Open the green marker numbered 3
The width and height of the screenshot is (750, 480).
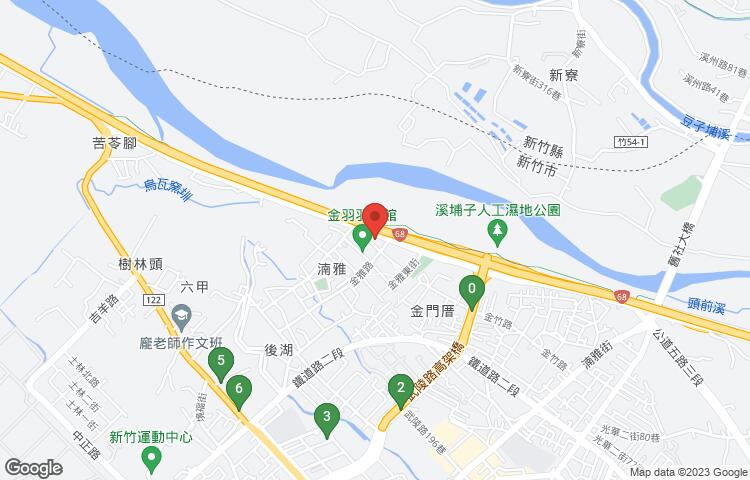click(x=326, y=417)
